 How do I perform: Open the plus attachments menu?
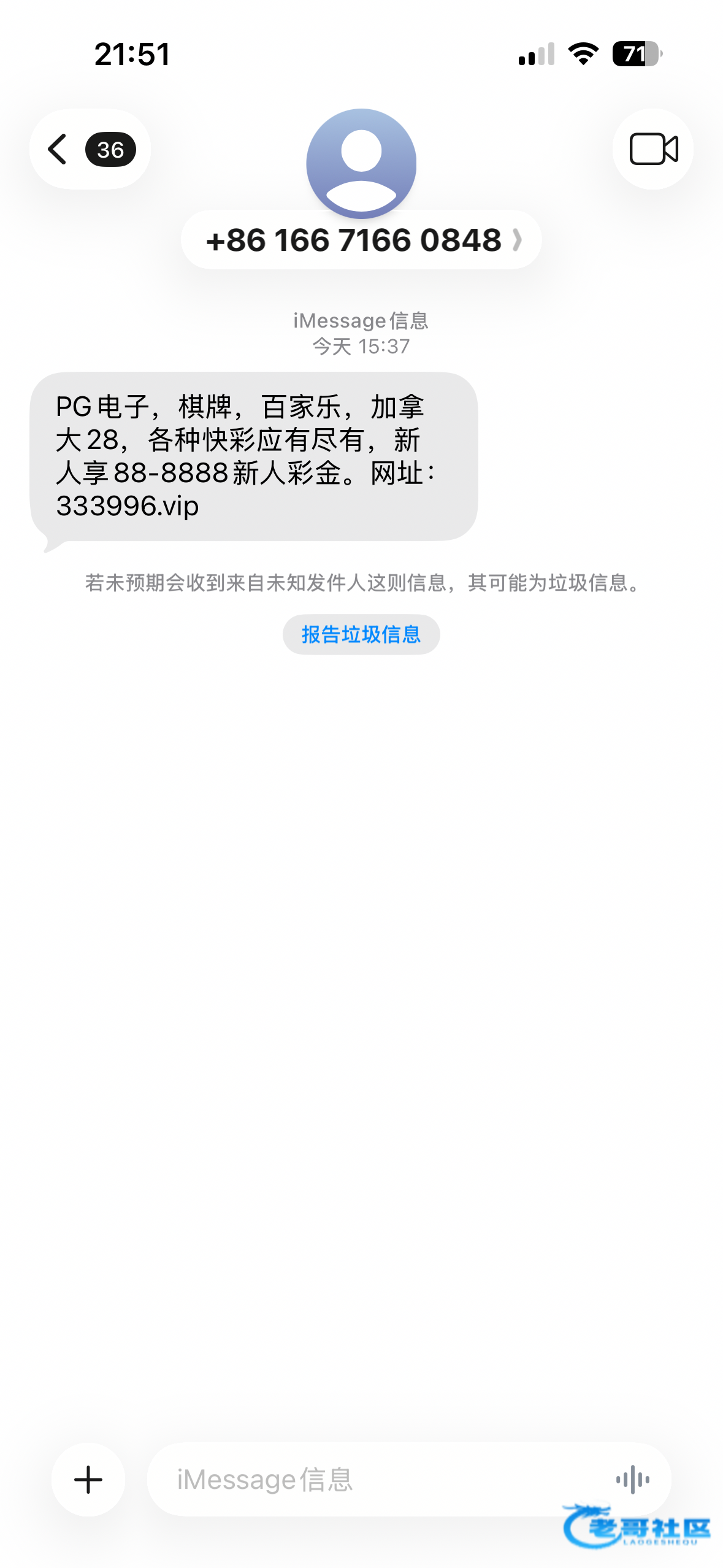(x=88, y=1480)
